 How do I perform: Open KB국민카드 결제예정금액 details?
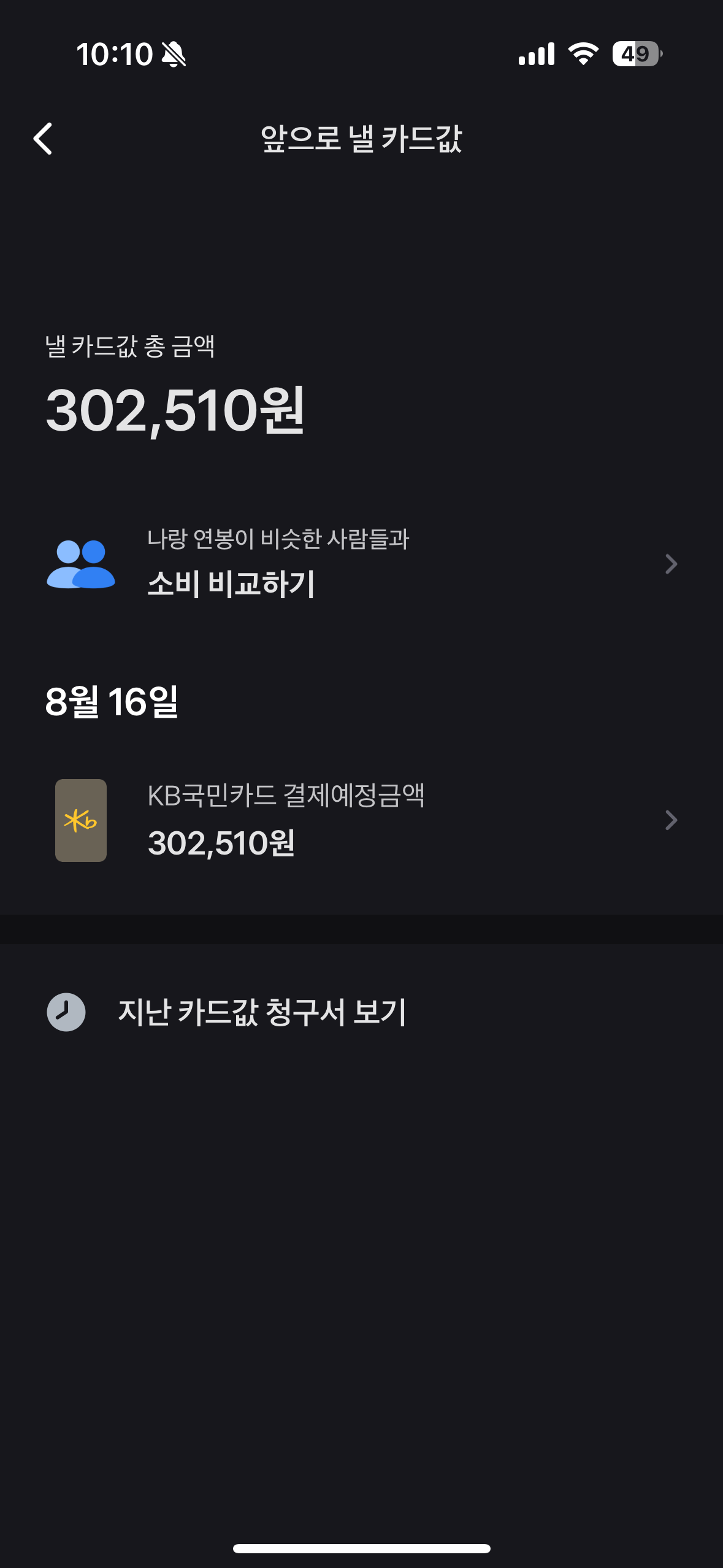(361, 820)
